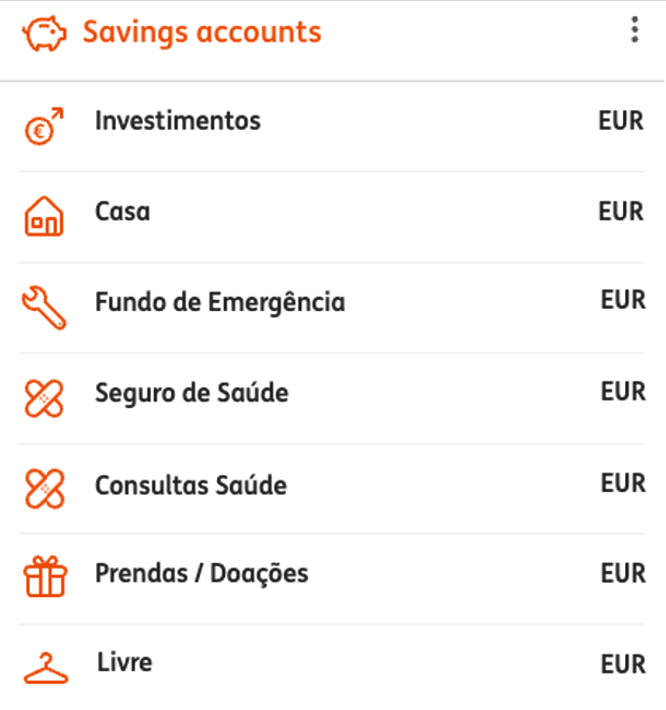Open the Investimentos savings account
The height and width of the screenshot is (710, 666).
pos(177,122)
